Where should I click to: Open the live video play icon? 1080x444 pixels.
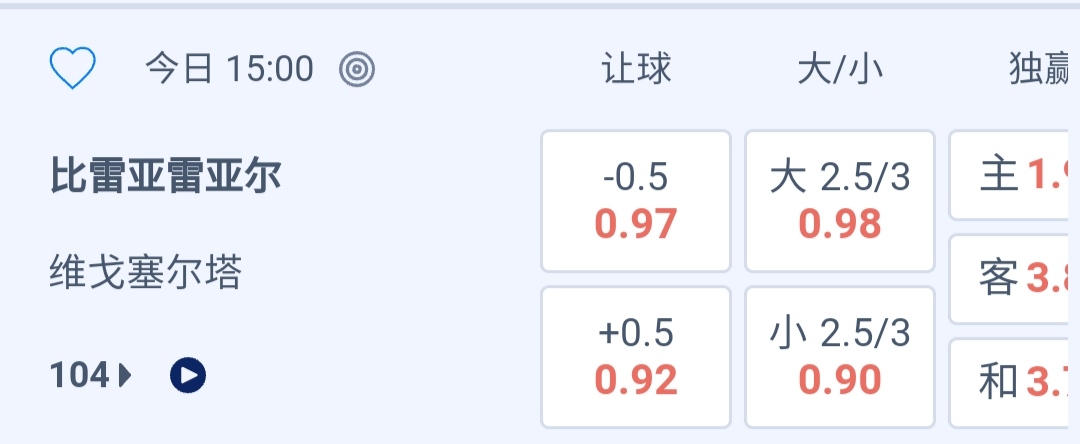(188, 375)
